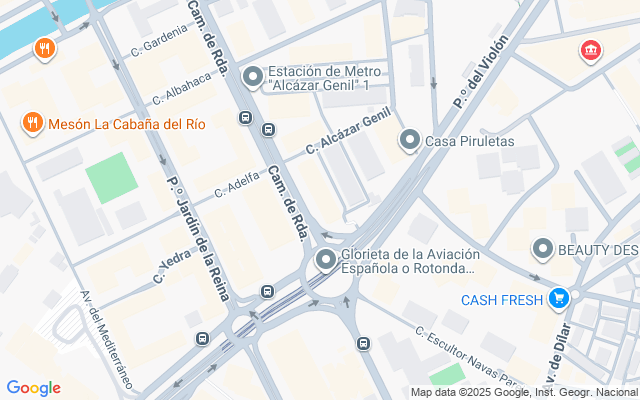Tap the Casa Piruletas place marker
Screen dimensions: 640x400
click(x=409, y=141)
